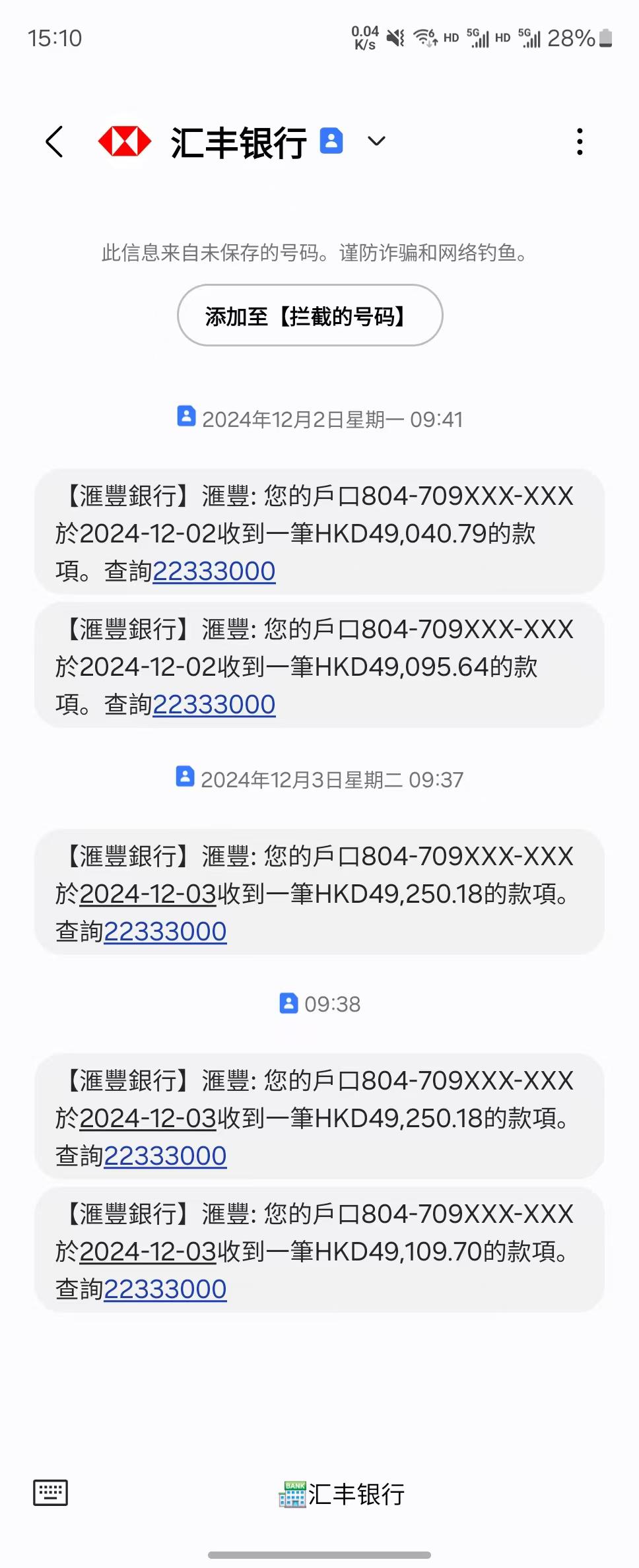The image size is (639, 1568).
Task: Tap 22333000 link in the HKD49,109.70 message
Action: click(x=165, y=1290)
